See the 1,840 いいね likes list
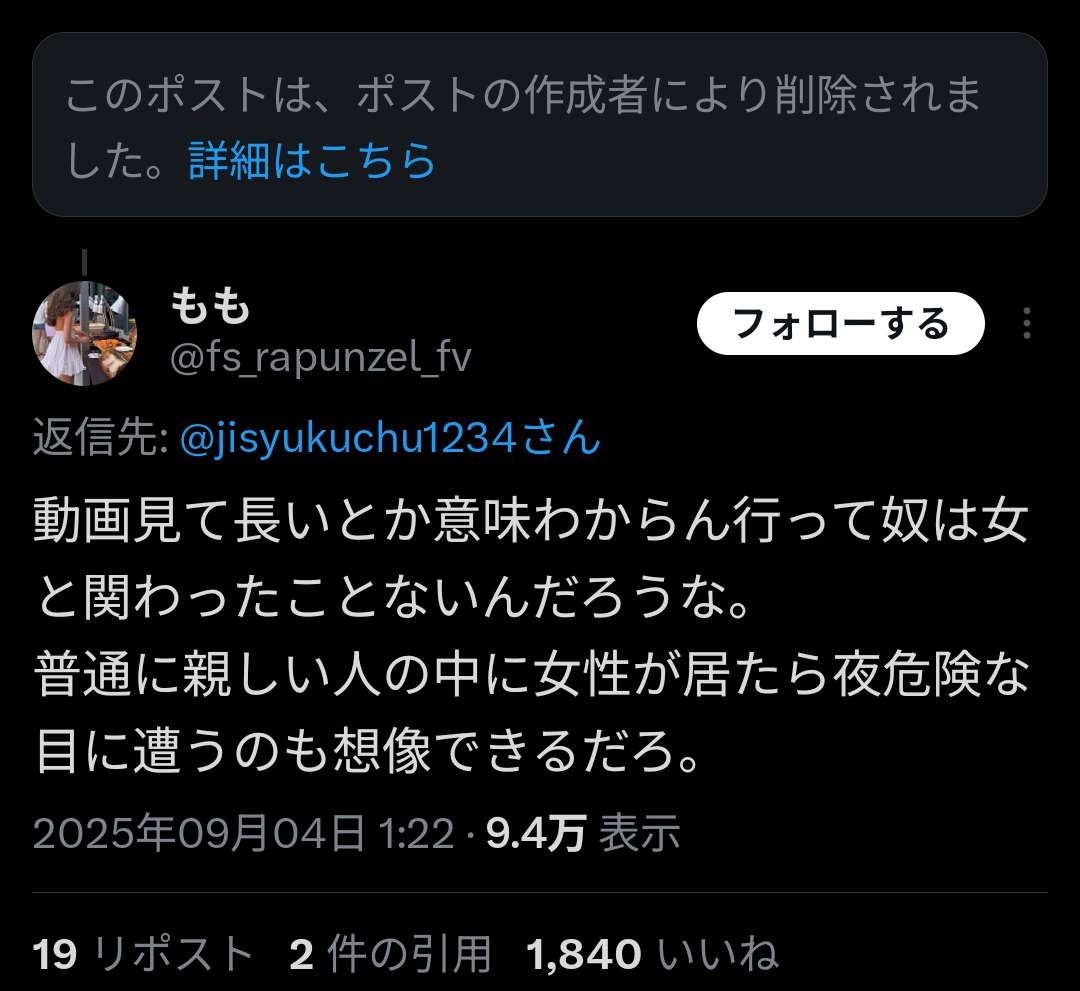The height and width of the screenshot is (991, 1080). click(651, 954)
